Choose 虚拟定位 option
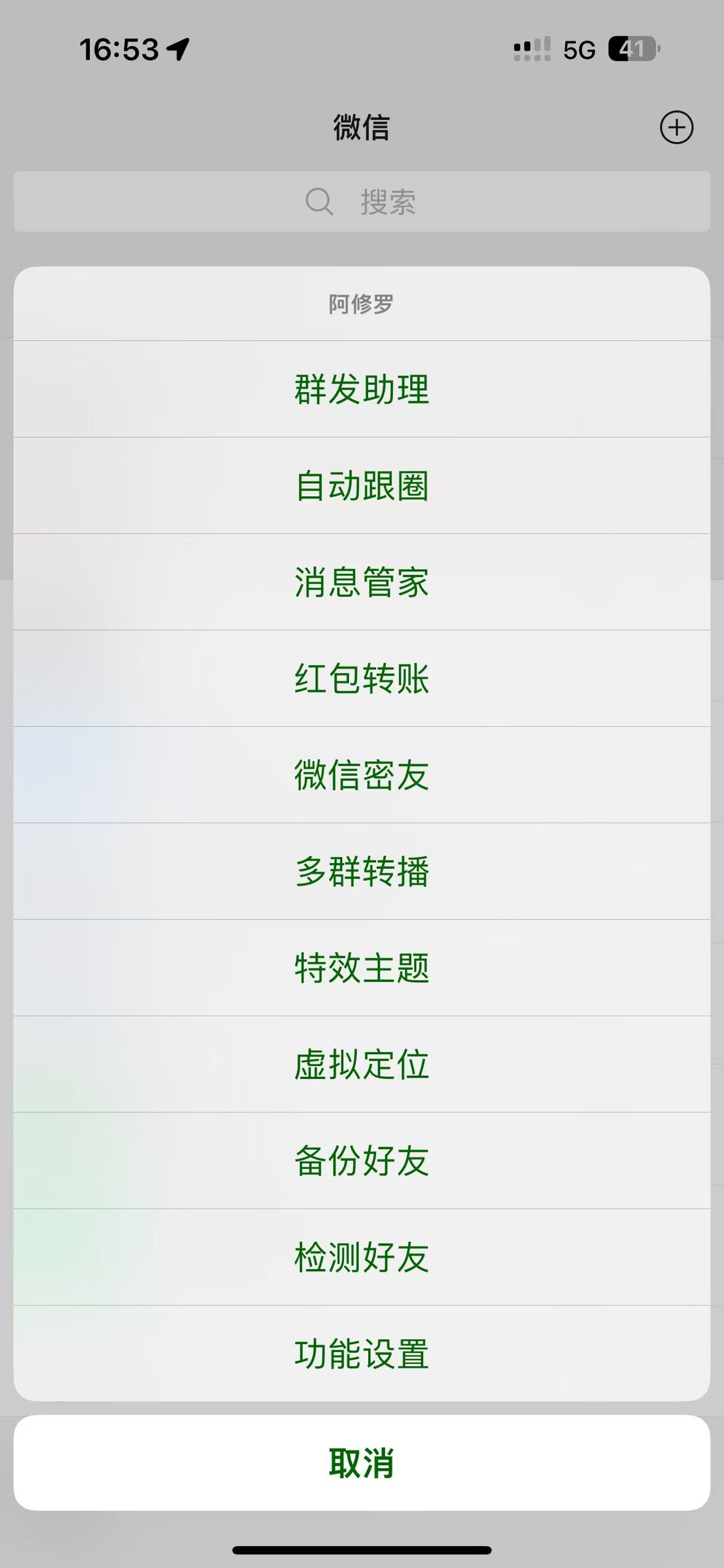Viewport: 724px width, 1568px height. (x=361, y=1064)
